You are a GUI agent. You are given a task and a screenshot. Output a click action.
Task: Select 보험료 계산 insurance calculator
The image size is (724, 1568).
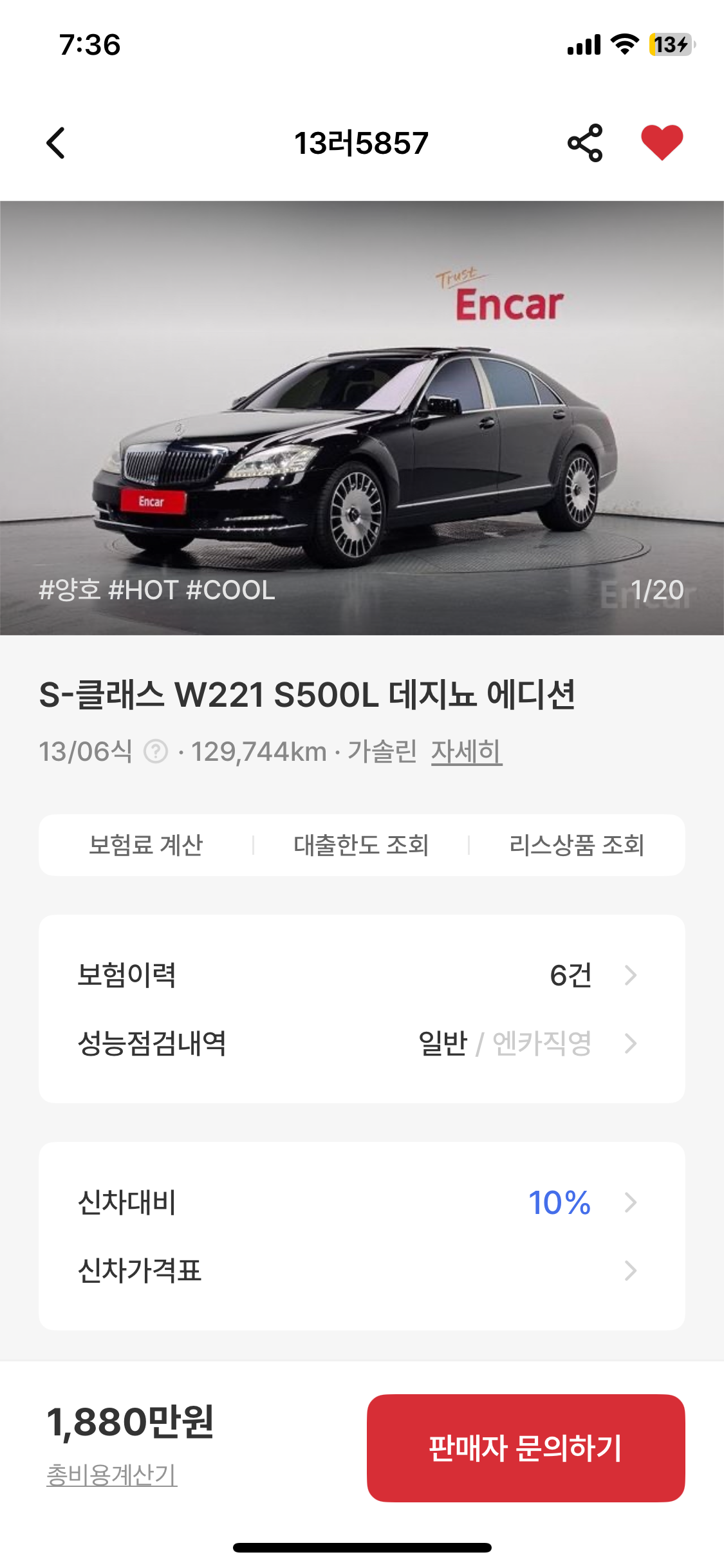click(x=146, y=845)
